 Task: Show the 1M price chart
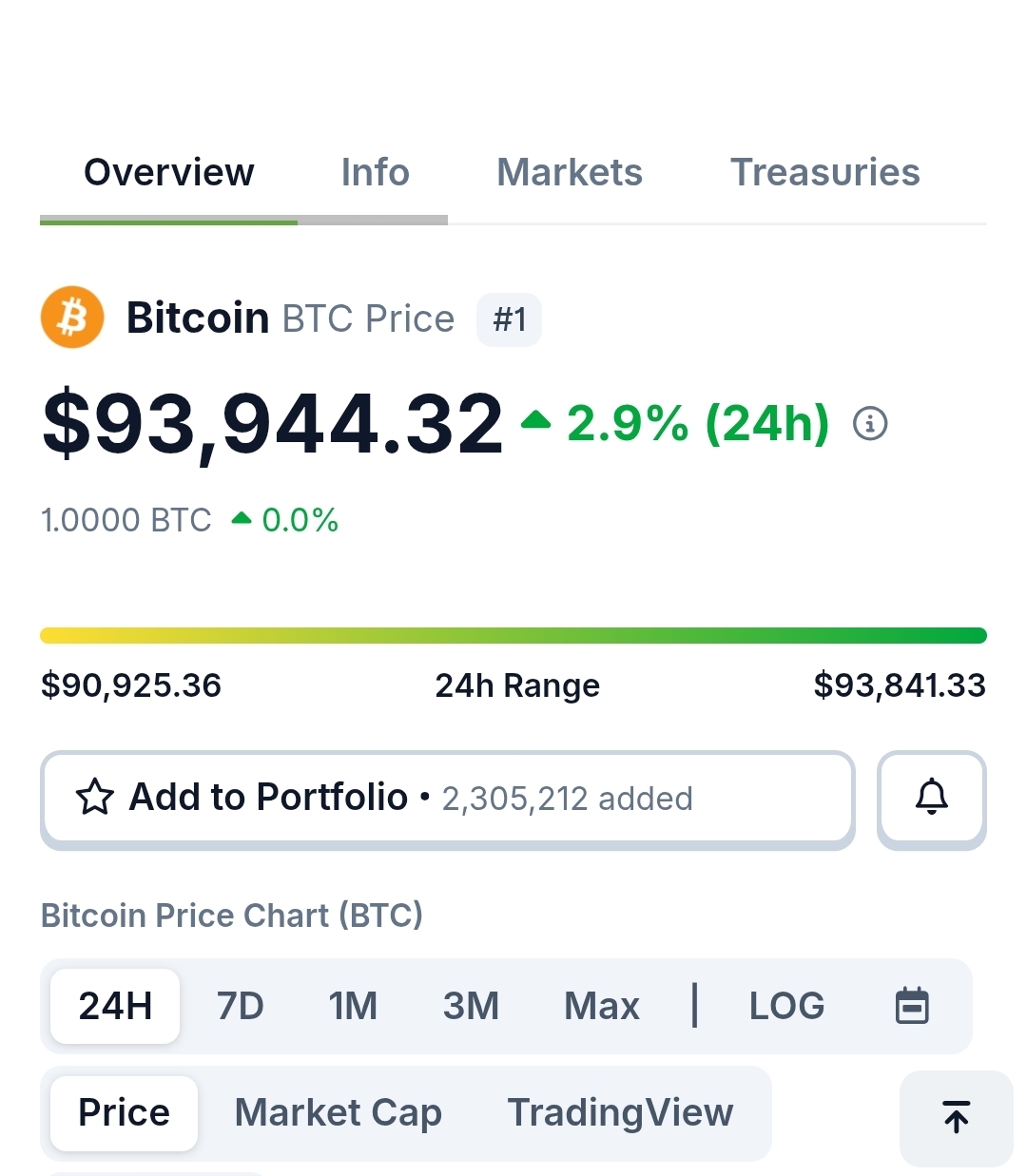pyautogui.click(x=353, y=1006)
